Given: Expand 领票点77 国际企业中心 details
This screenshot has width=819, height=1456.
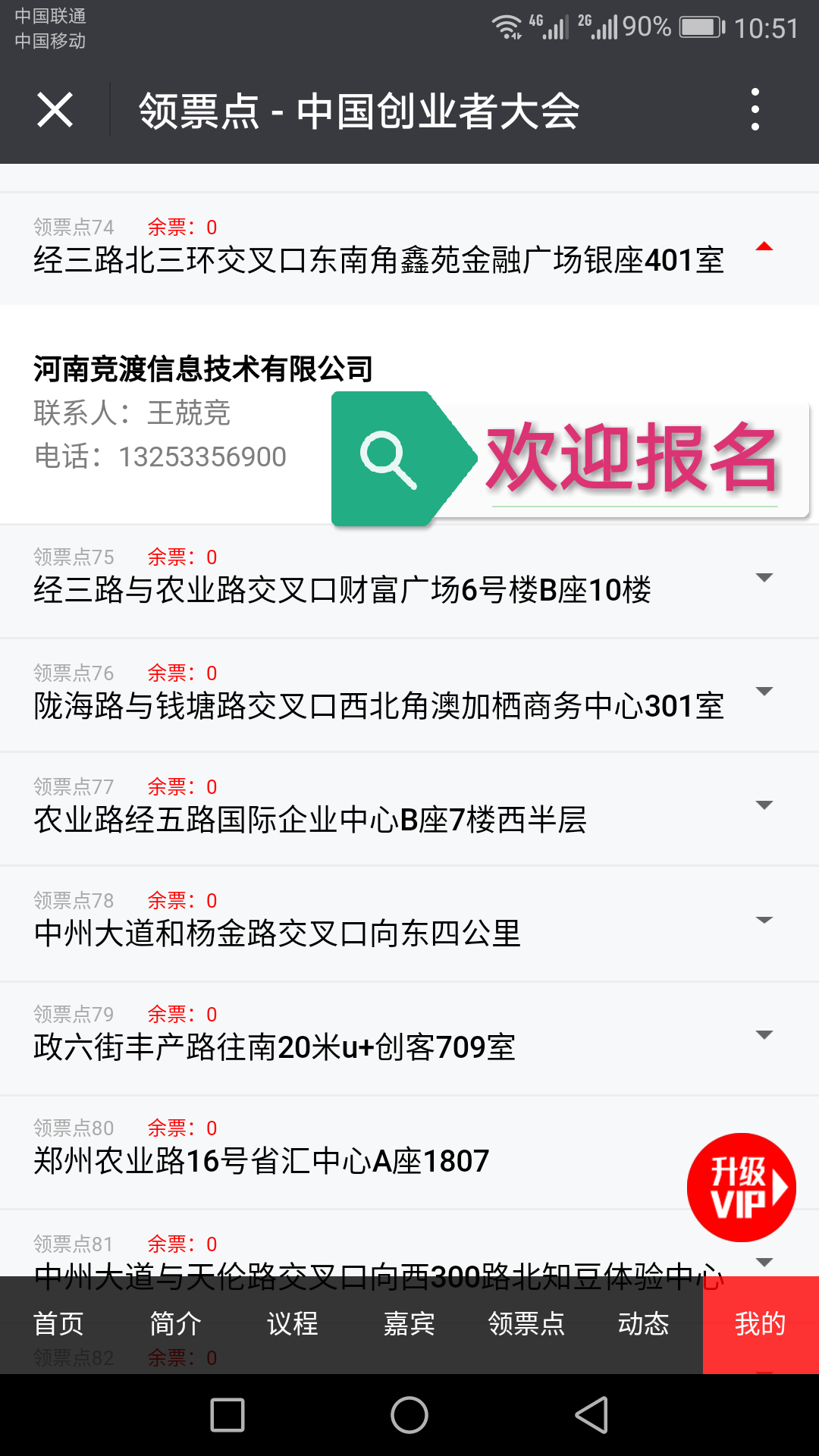Looking at the screenshot, I should tap(764, 805).
